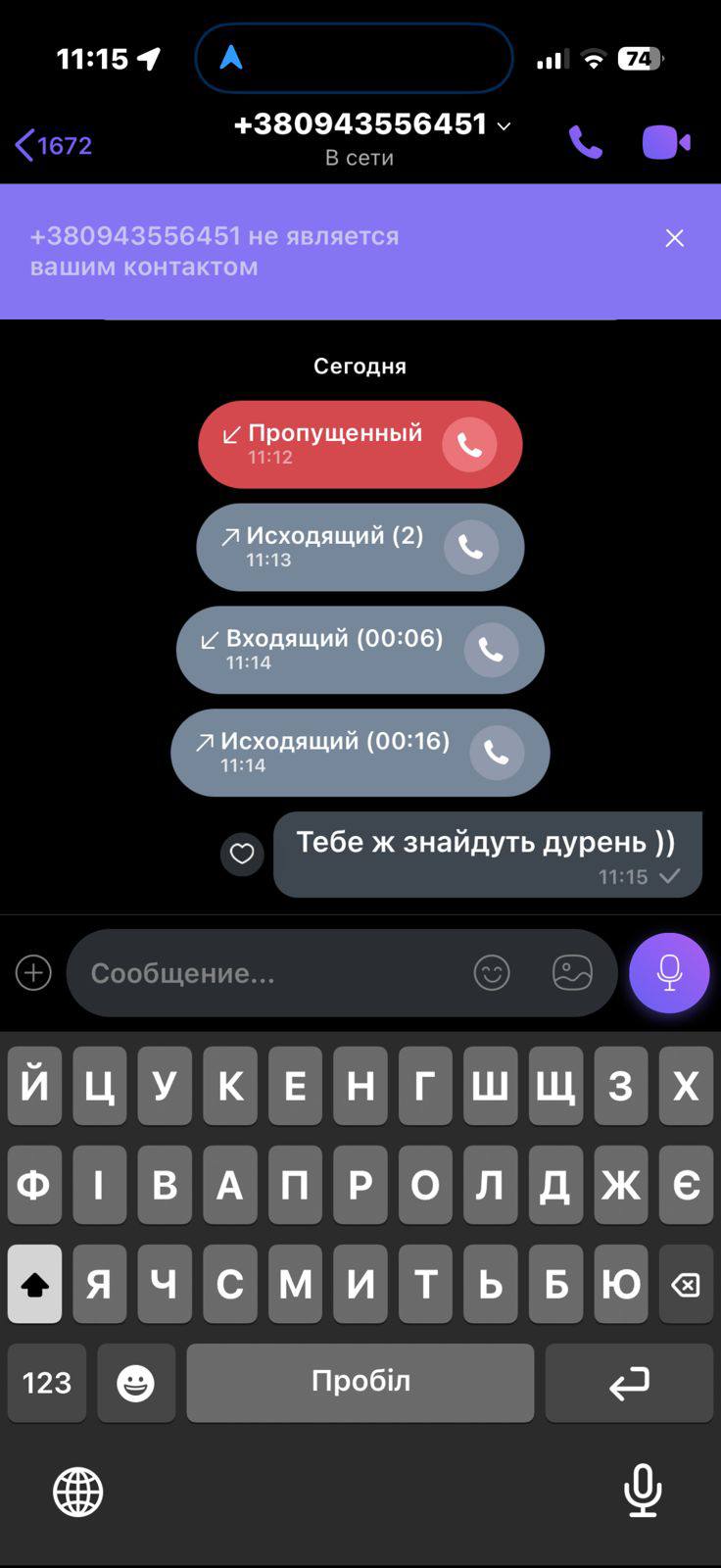721x1568 pixels.
Task: Tap the microphone to record a voice message
Action: pyautogui.click(x=669, y=972)
